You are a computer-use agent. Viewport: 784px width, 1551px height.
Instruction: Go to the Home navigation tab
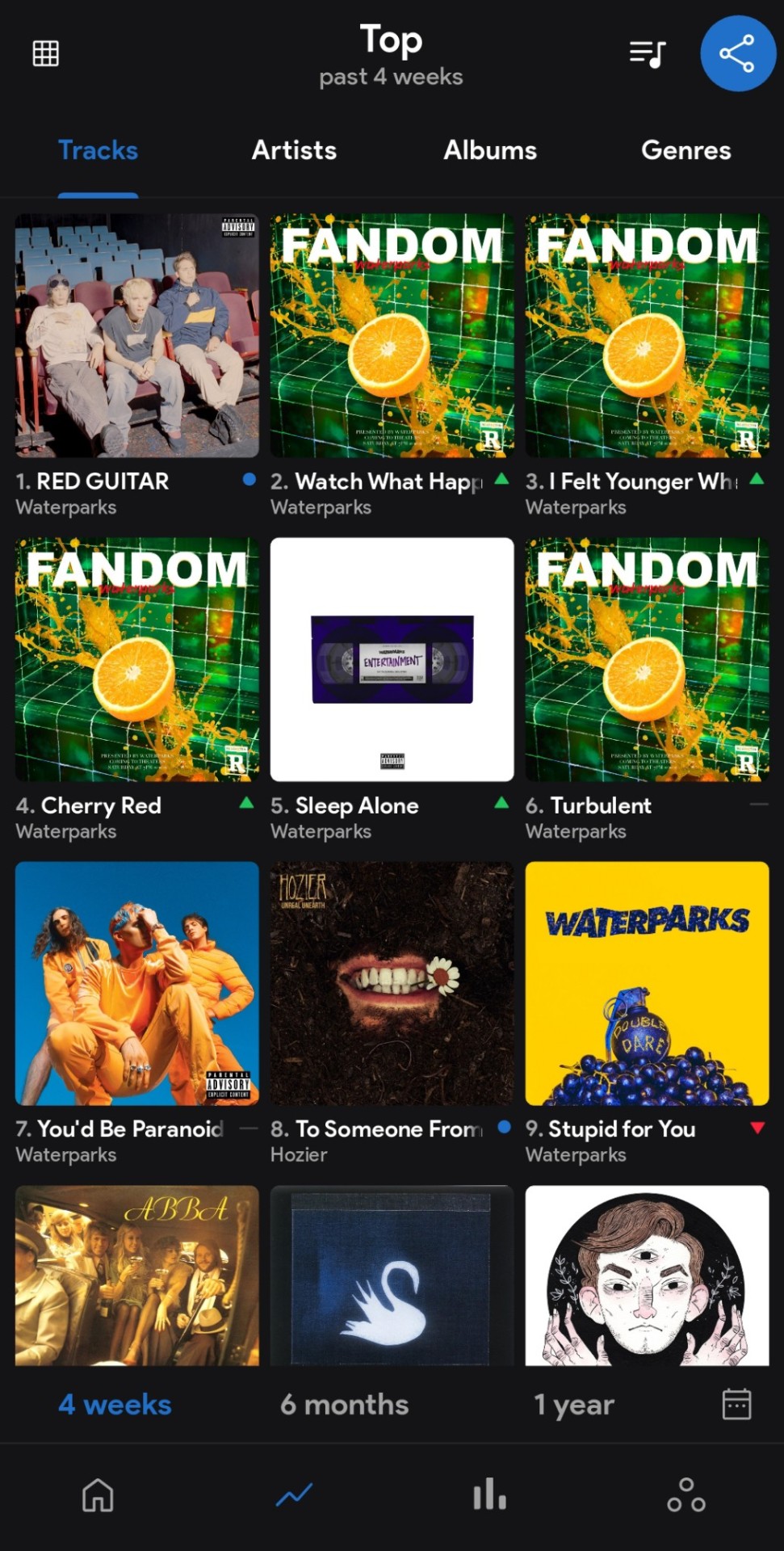(x=98, y=1495)
